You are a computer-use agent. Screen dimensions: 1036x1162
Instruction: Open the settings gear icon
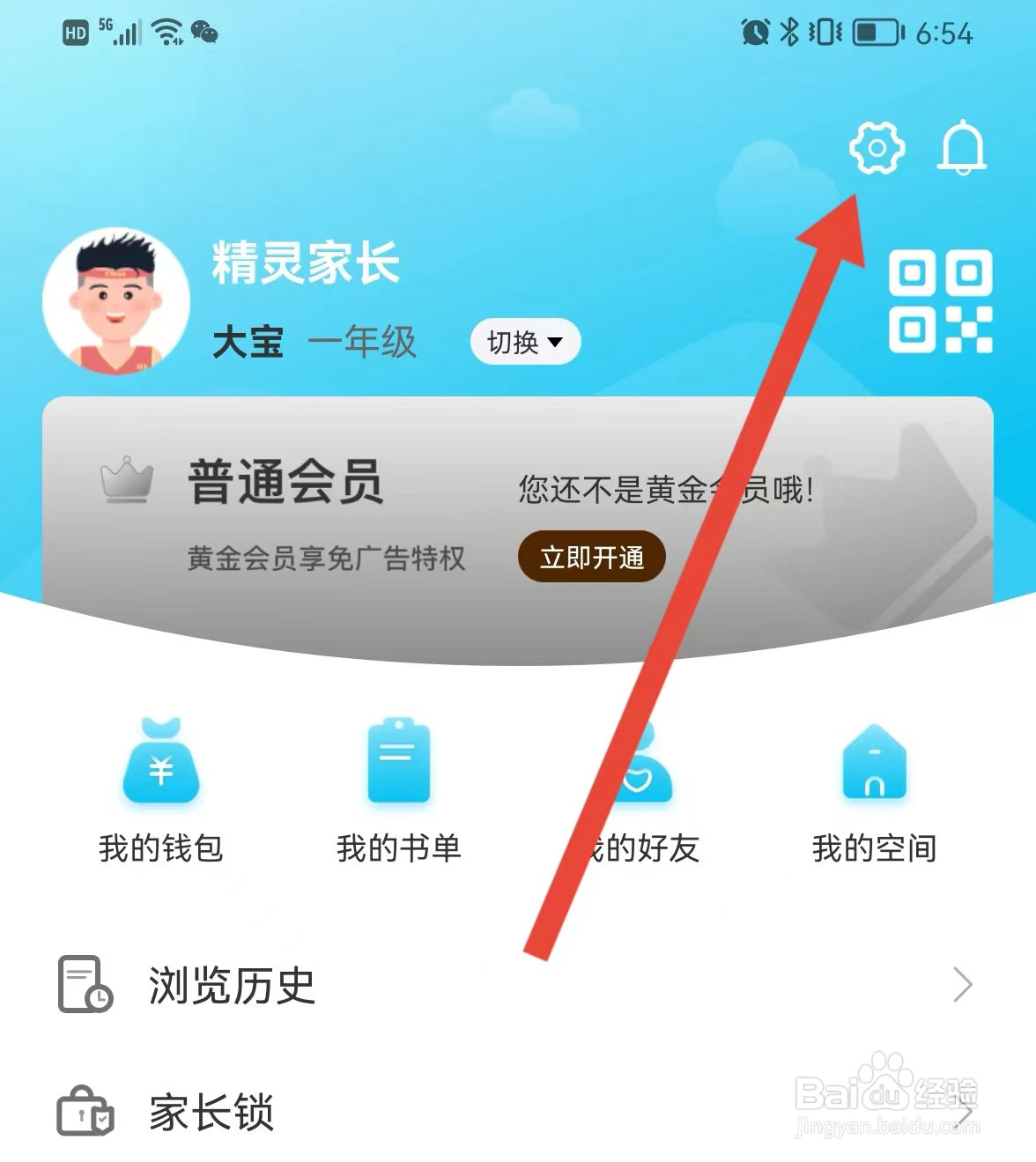pos(877,148)
